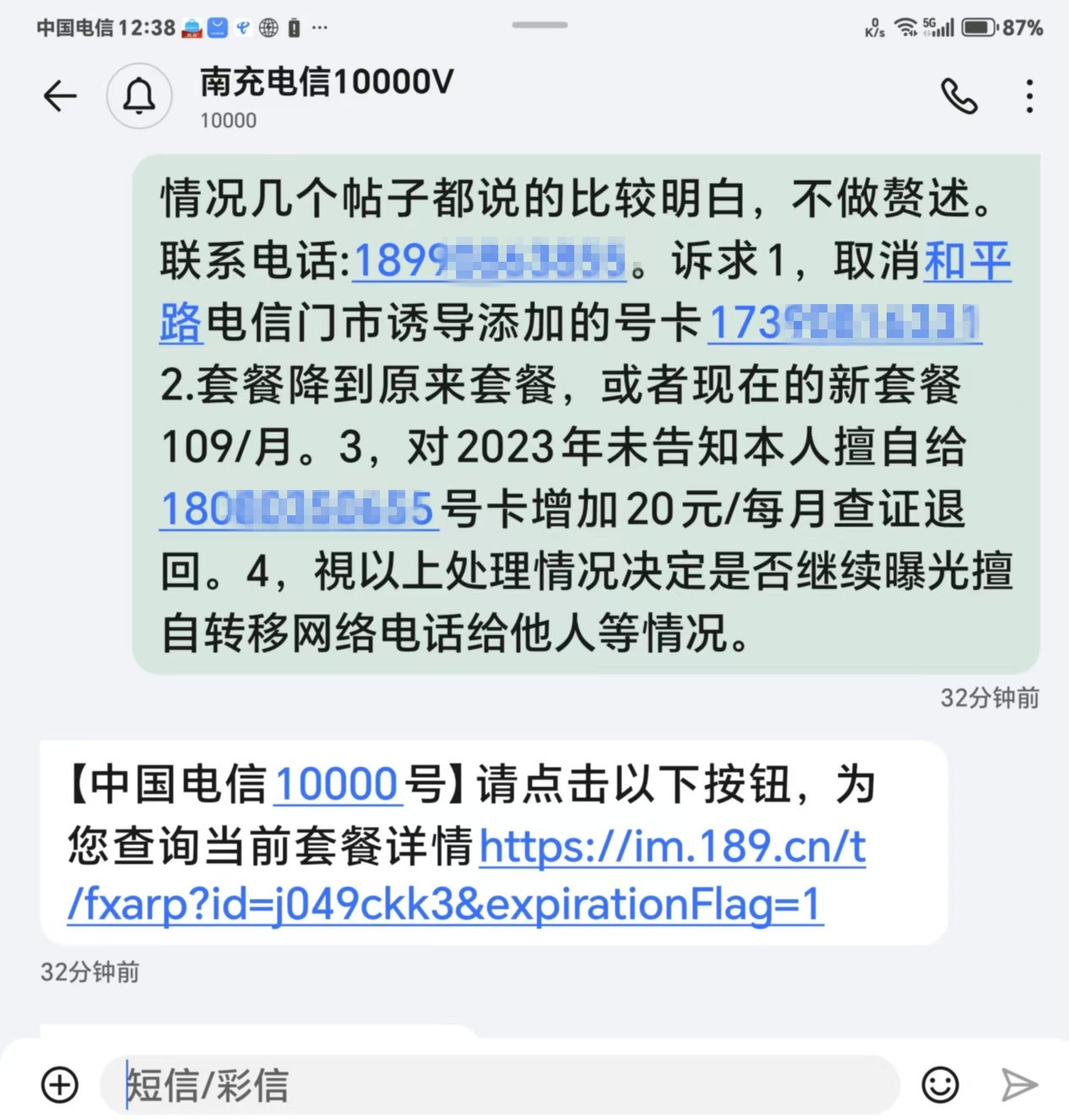Open the phone number starting with 180
Viewport: 1069px width, 1120px height.
point(298,509)
